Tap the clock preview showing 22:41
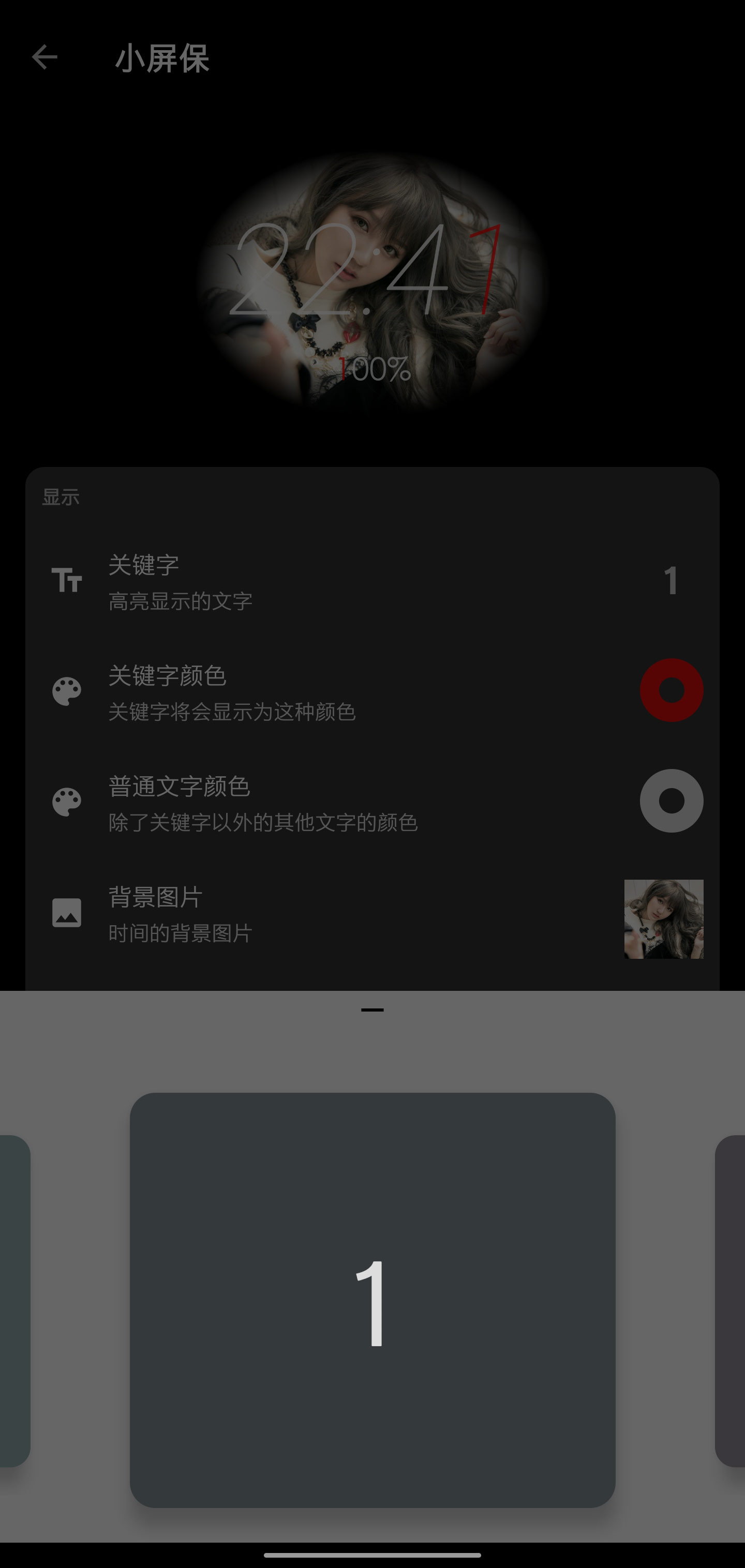The height and width of the screenshot is (1568, 745). [365, 274]
